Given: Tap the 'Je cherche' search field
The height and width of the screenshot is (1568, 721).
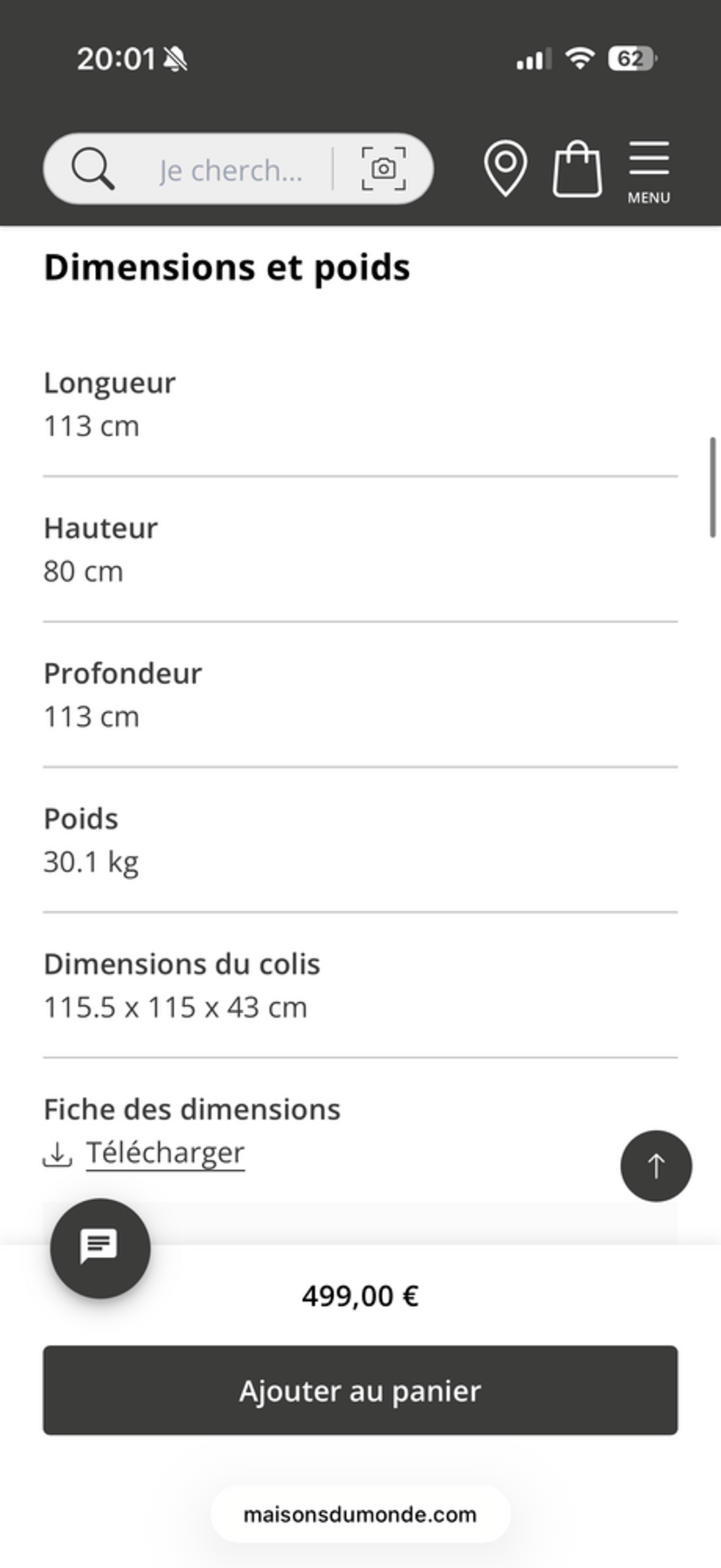Looking at the screenshot, I should tap(231, 170).
